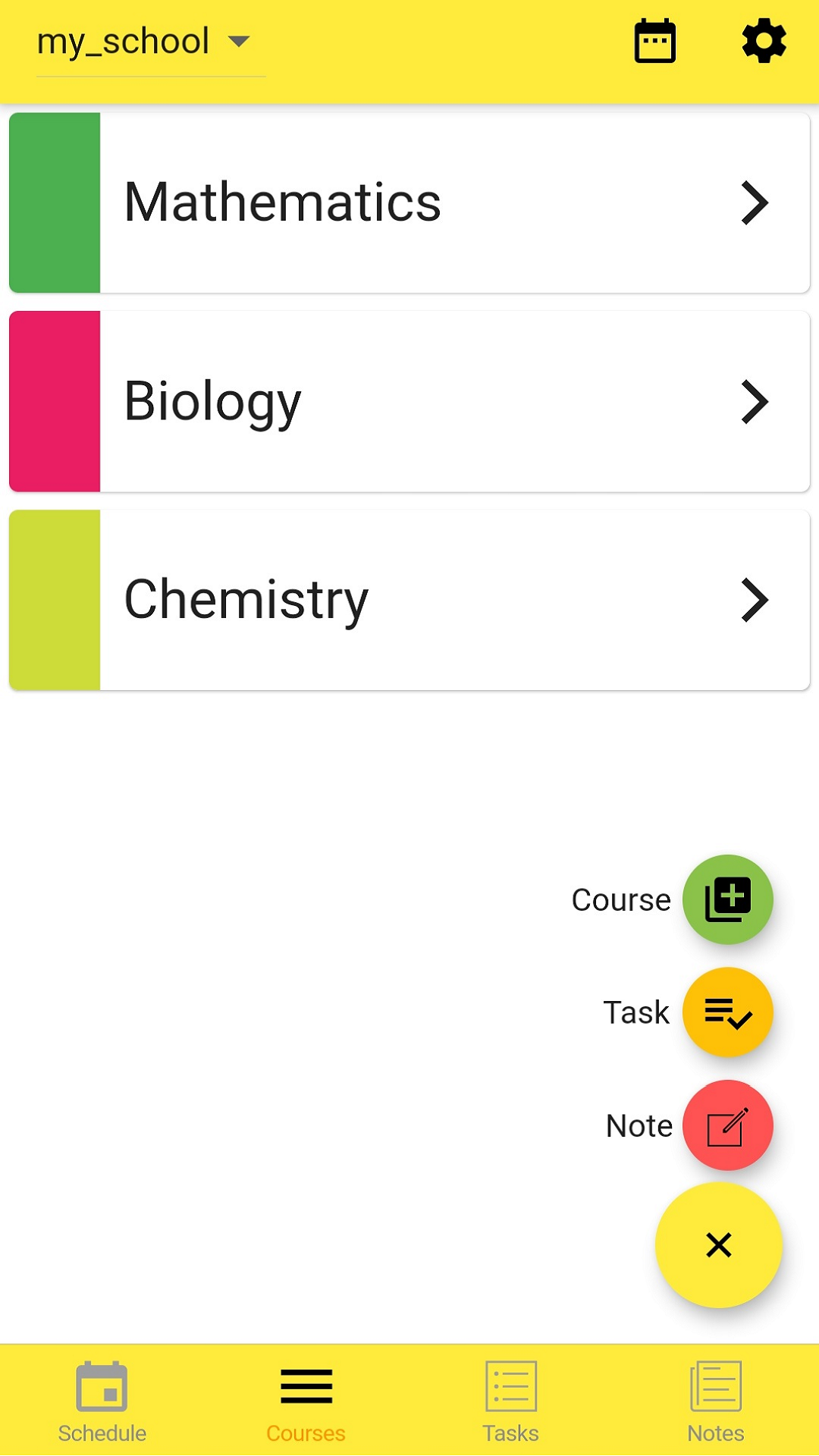Go to the Tasks tab

(x=511, y=1401)
